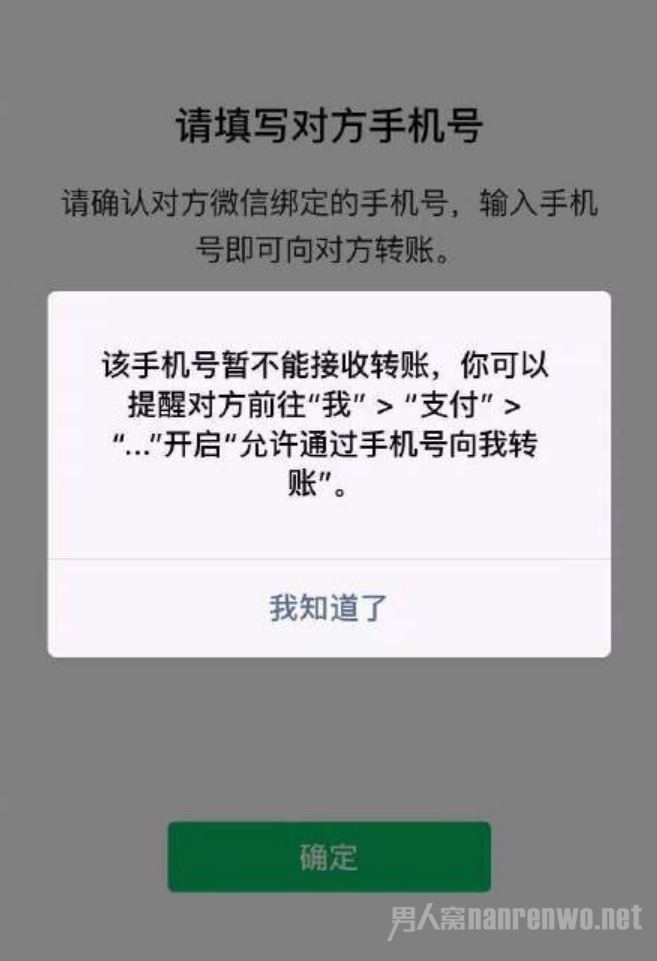
Task: Dismiss the dialog with 我知道了
Action: [328, 607]
